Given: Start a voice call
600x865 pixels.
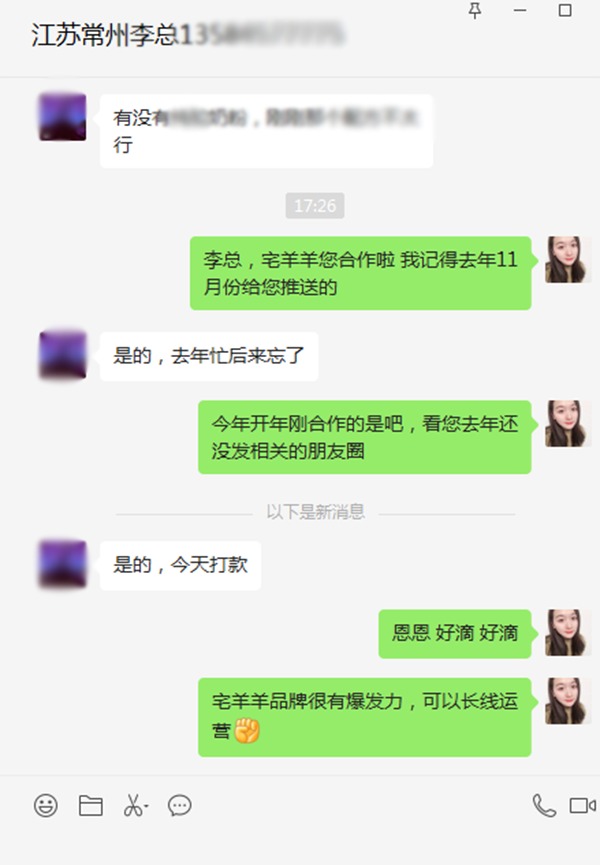Looking at the screenshot, I should coord(543,805).
